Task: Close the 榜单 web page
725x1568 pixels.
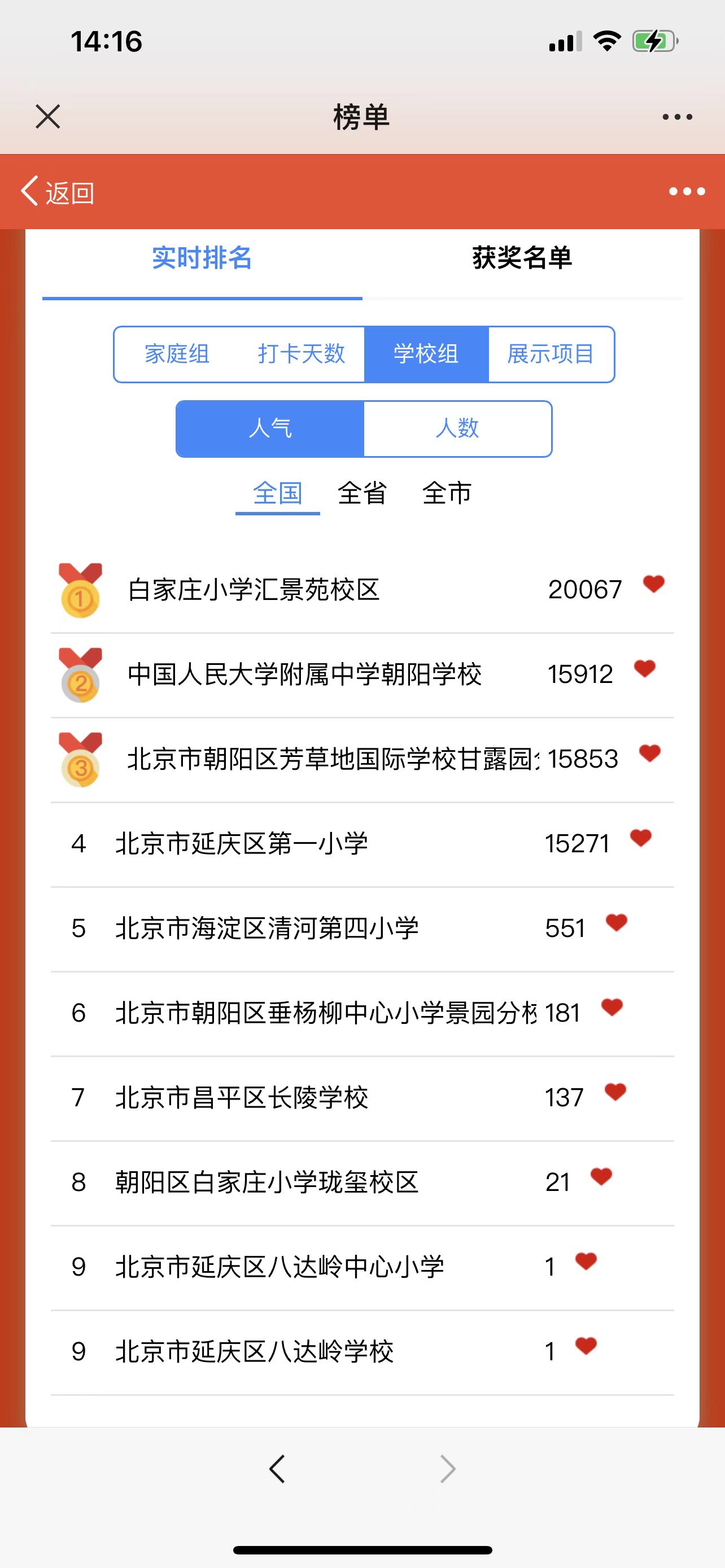Action: [48, 116]
